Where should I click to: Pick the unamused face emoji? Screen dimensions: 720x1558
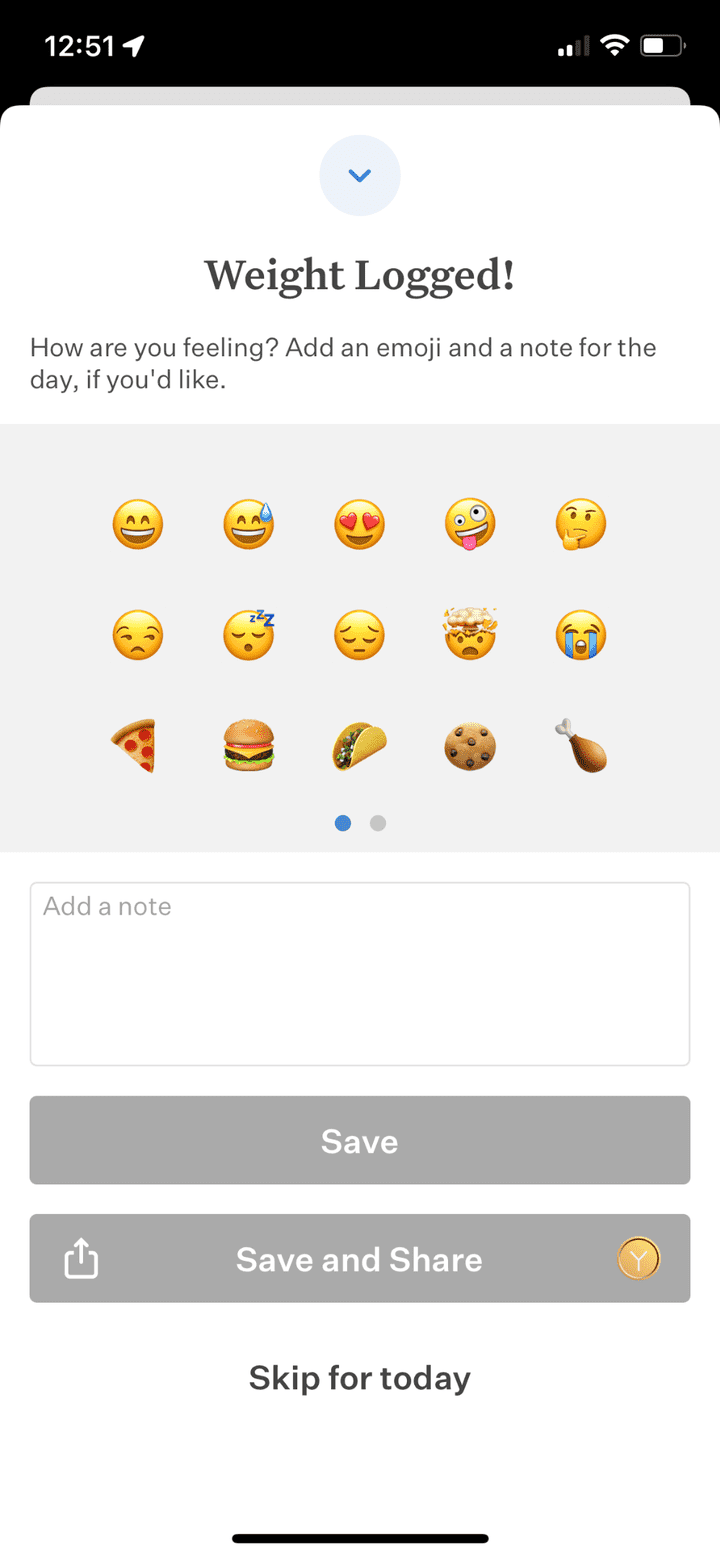[138, 635]
